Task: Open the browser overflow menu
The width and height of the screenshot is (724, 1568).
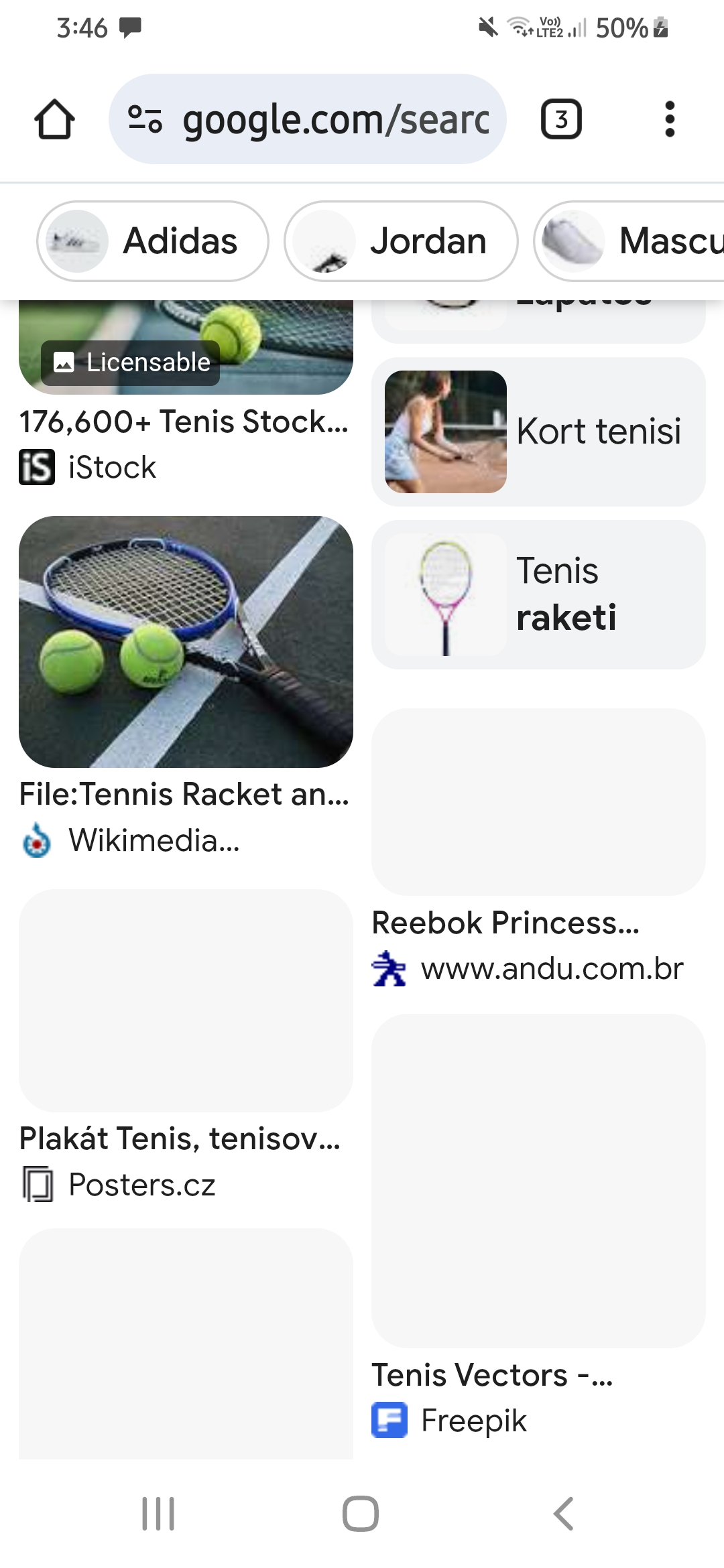Action: (x=669, y=119)
